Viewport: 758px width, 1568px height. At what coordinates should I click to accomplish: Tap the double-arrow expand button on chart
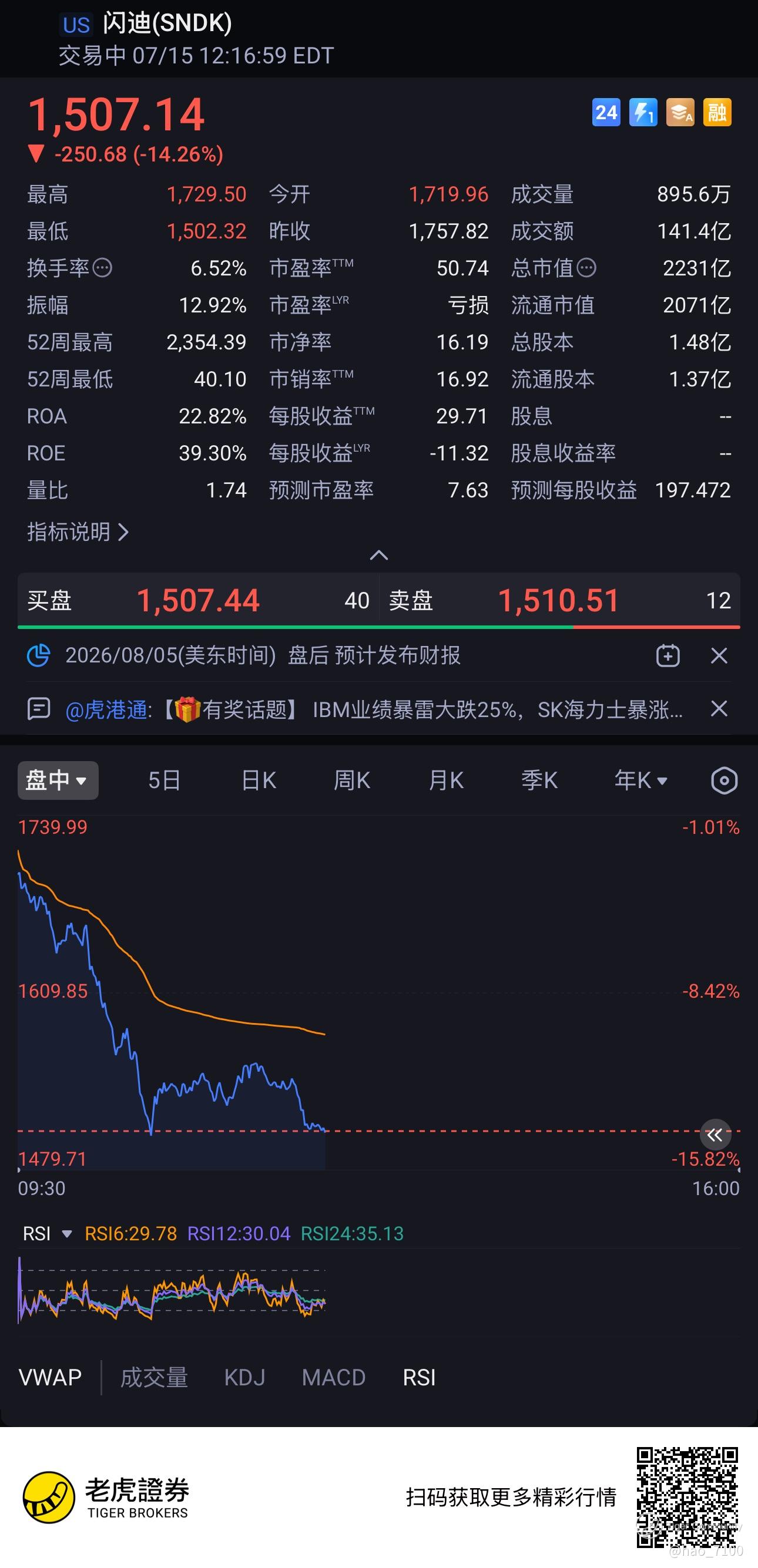pos(715,1134)
